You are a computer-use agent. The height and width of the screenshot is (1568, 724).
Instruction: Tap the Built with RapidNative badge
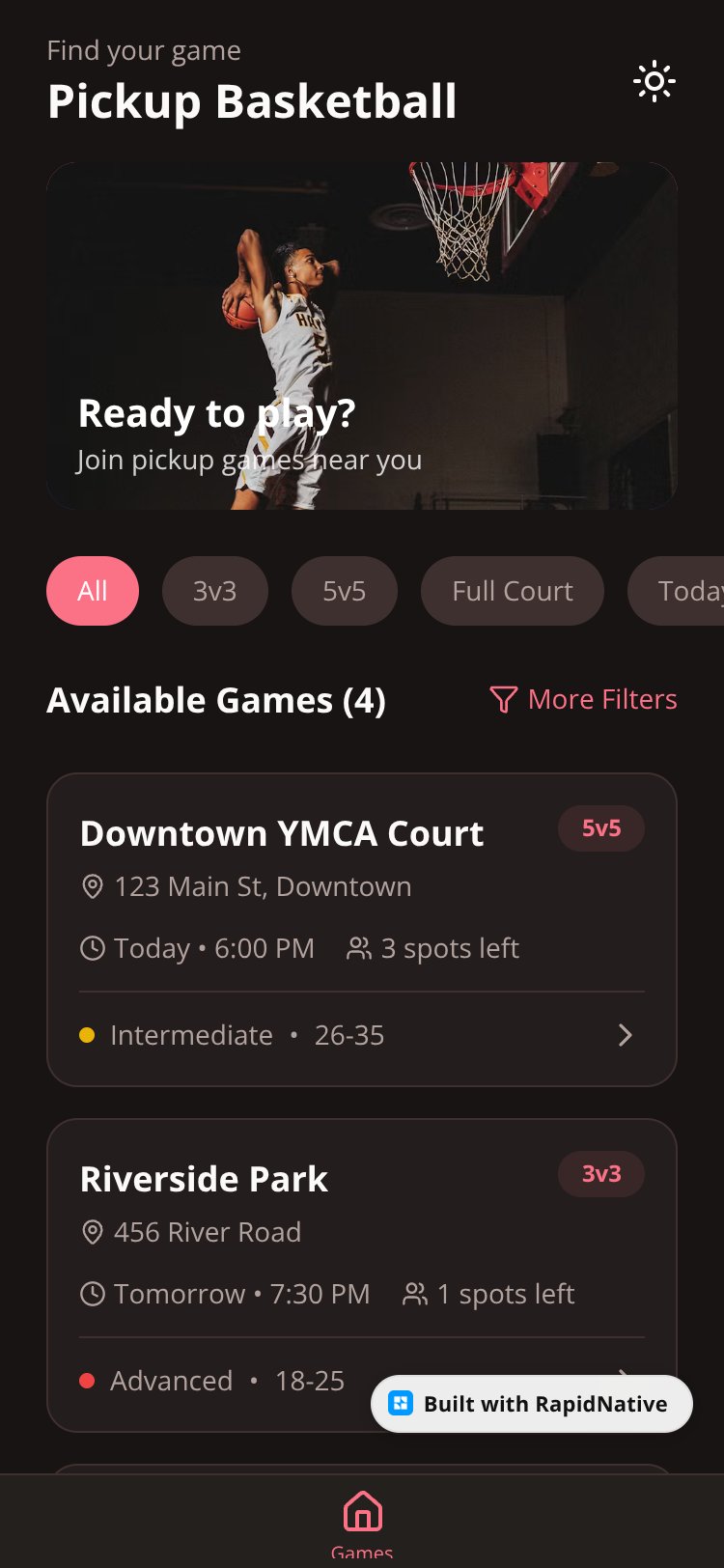(532, 1404)
